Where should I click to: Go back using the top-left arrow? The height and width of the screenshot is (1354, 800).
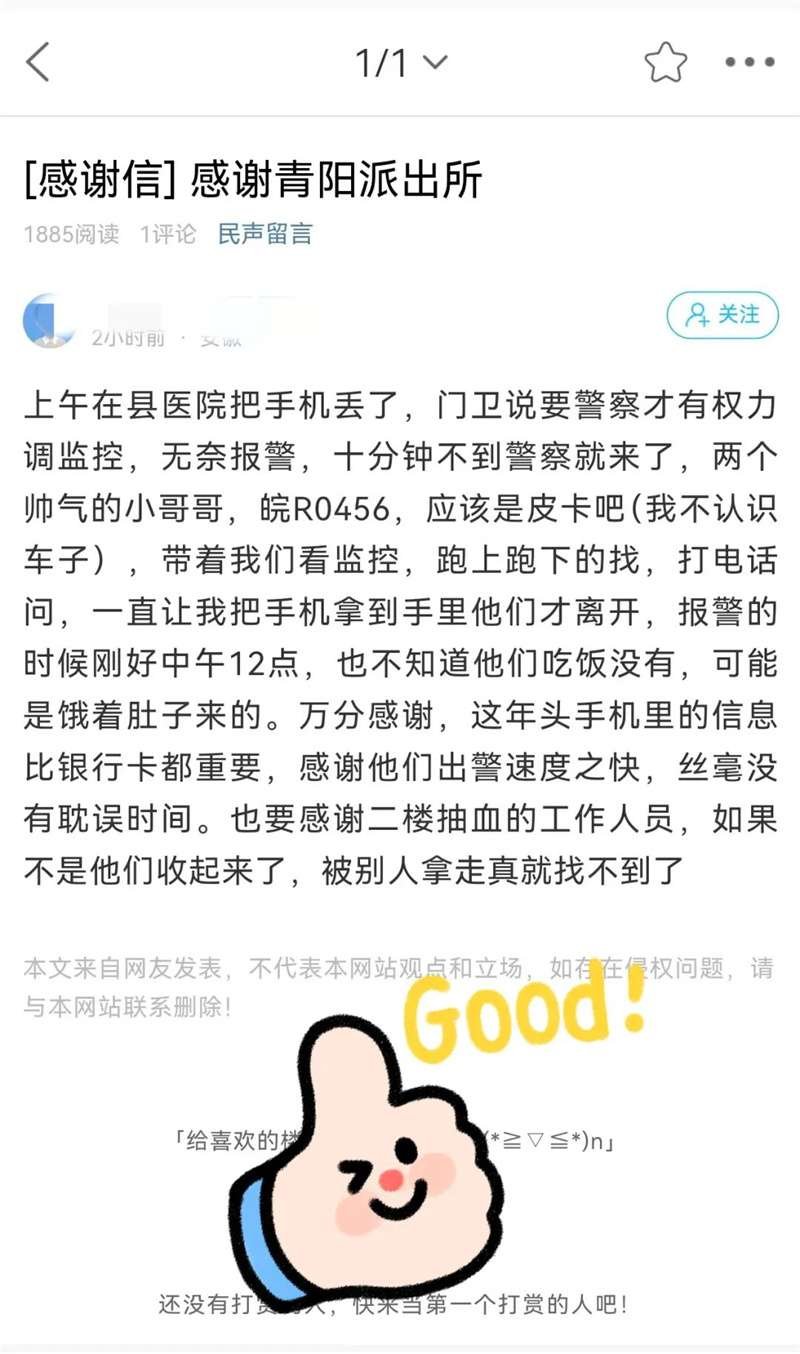coord(38,63)
